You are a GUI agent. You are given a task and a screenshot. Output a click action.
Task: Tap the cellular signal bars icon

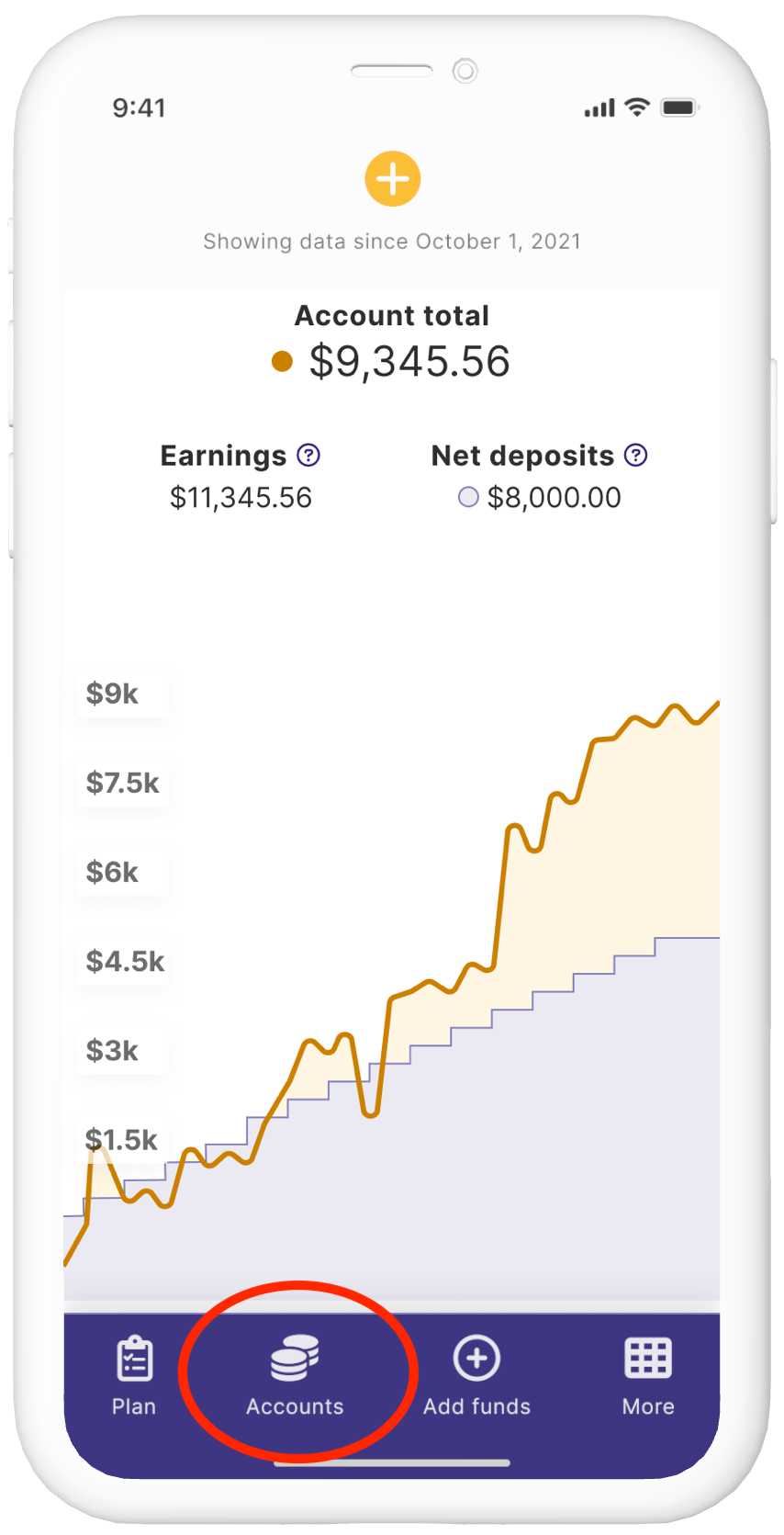pos(598,107)
